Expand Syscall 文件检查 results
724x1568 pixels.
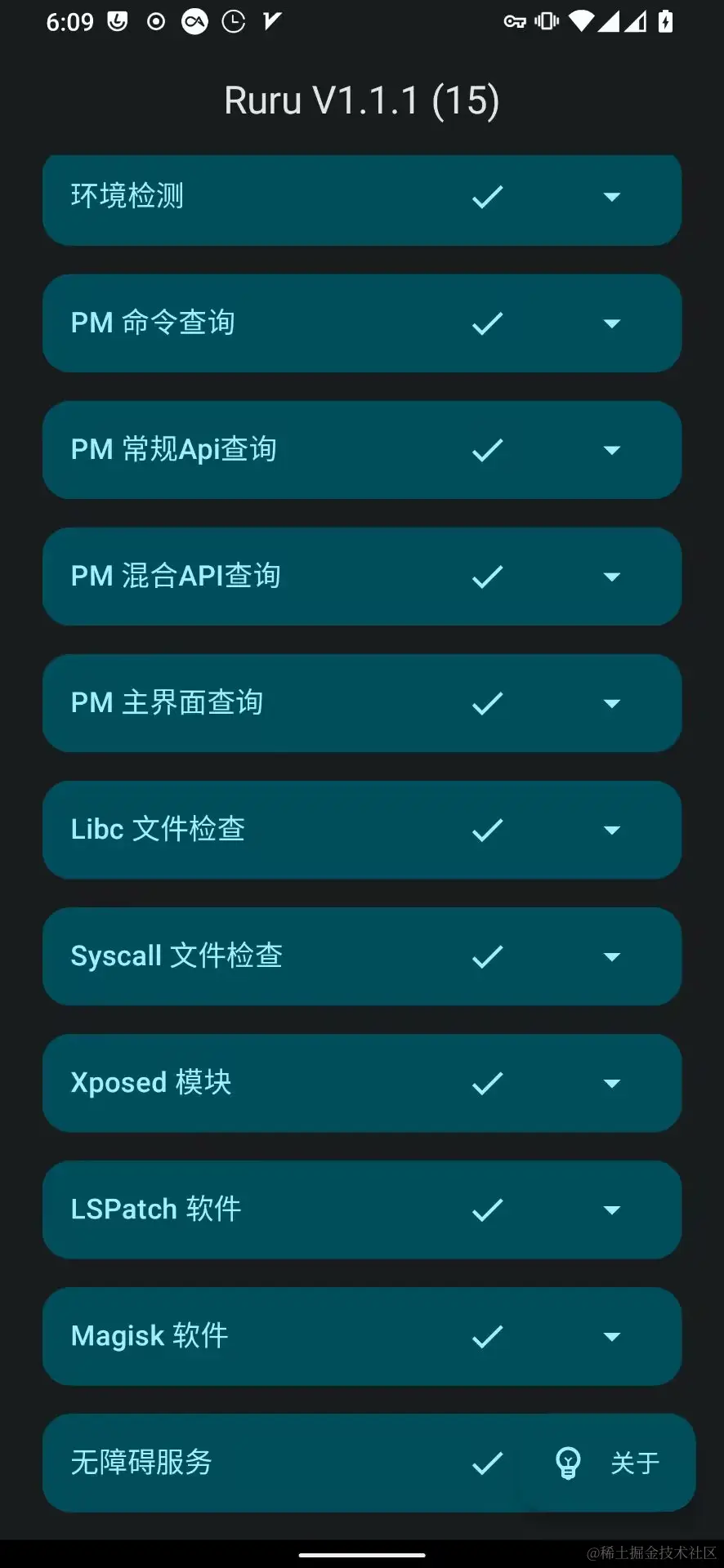pos(611,956)
